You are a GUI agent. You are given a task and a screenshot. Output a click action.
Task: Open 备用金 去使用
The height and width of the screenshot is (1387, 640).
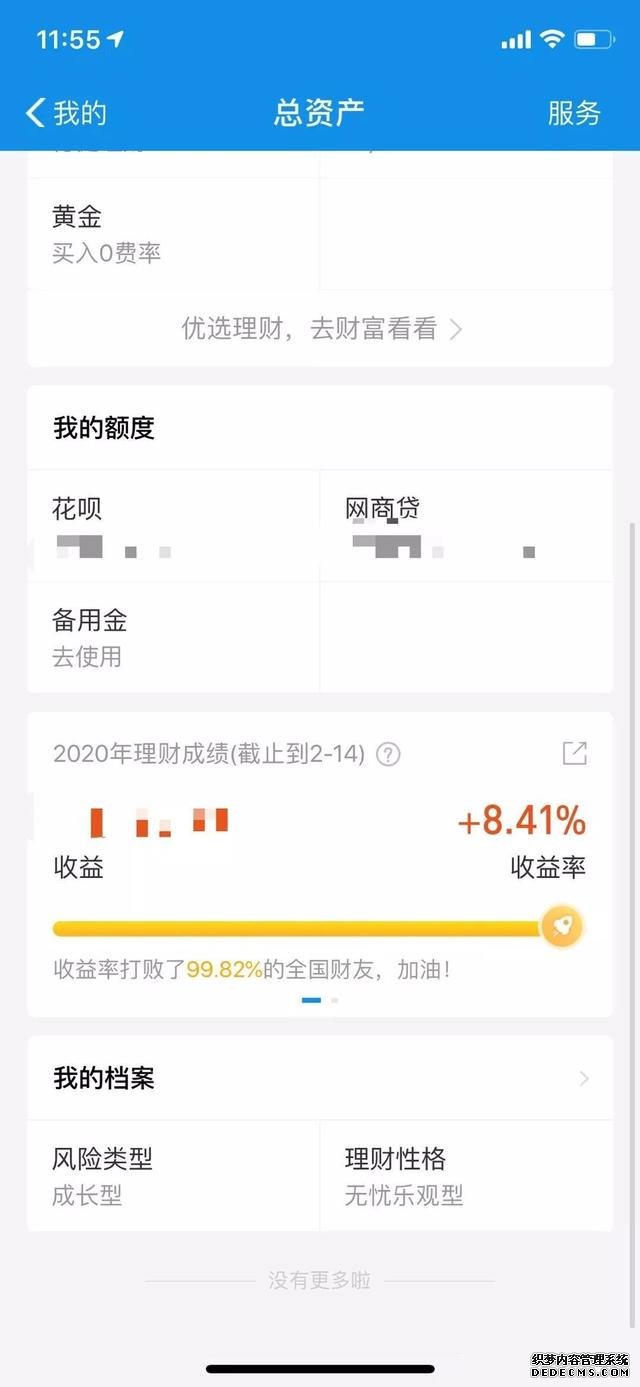173,638
